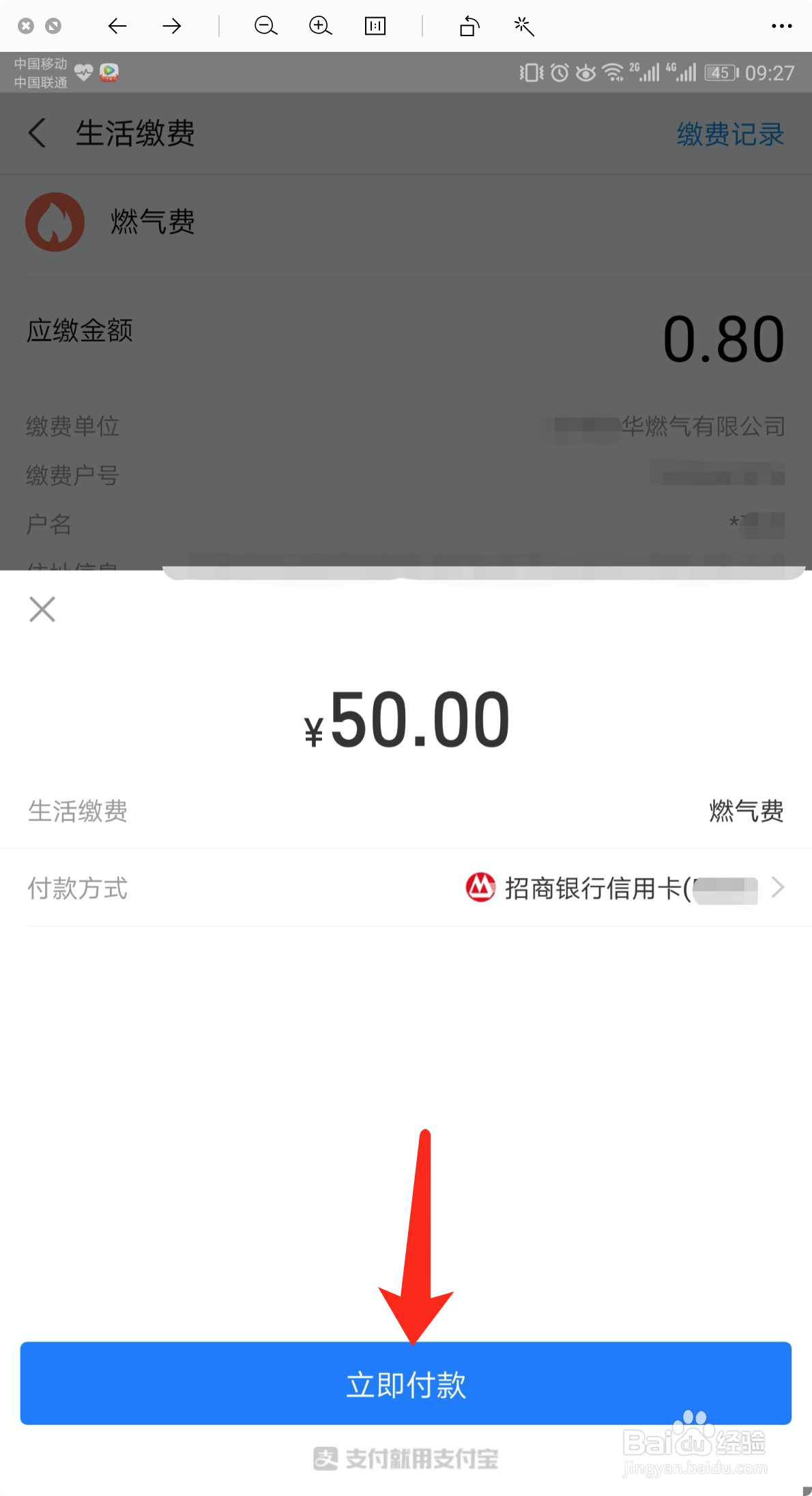Activate the magic-wand effects icon
This screenshot has height=1496, width=812.
click(x=523, y=26)
